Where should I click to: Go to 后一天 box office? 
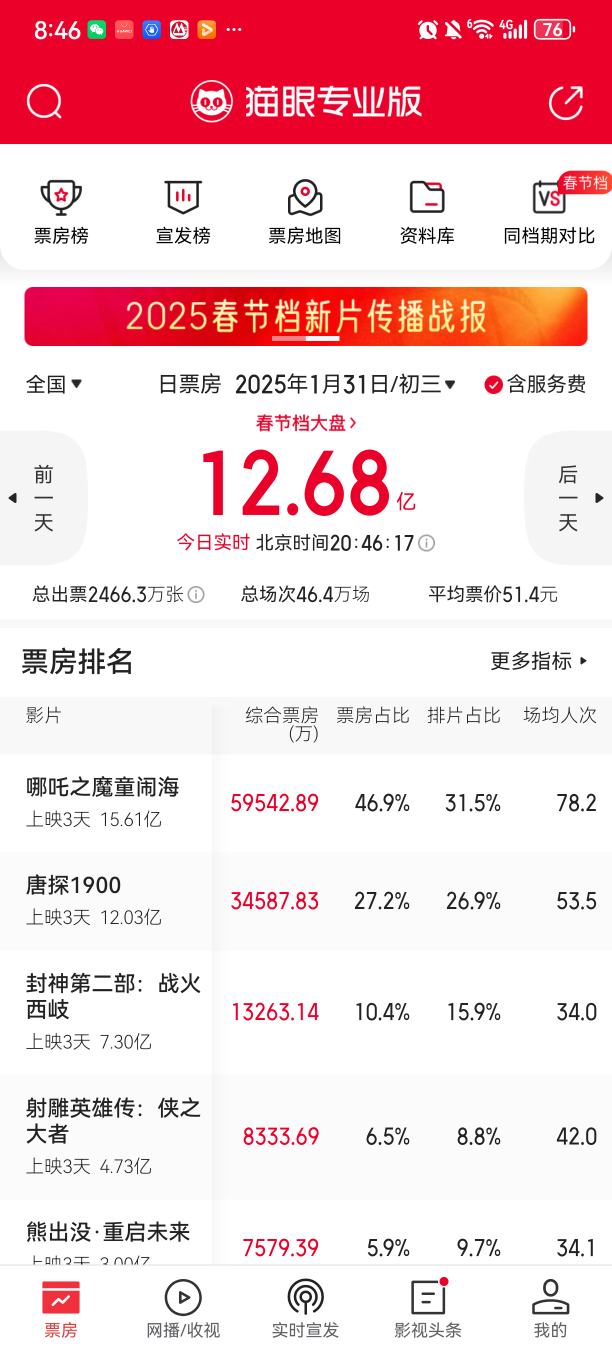coord(570,498)
